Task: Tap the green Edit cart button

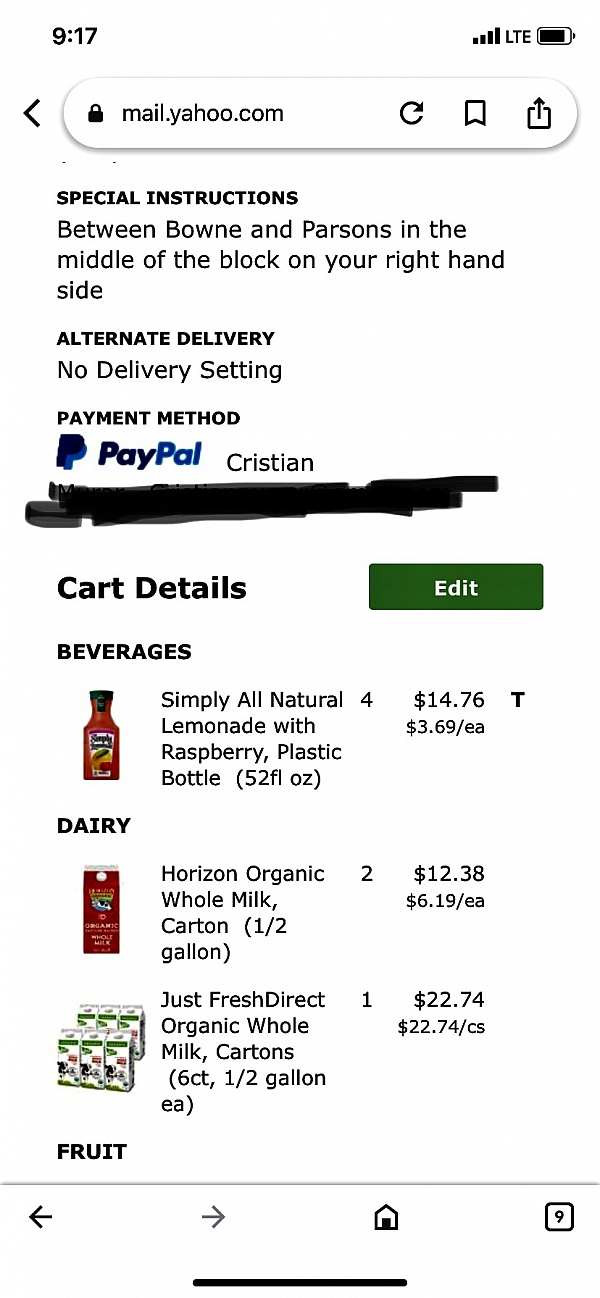Action: click(x=456, y=587)
